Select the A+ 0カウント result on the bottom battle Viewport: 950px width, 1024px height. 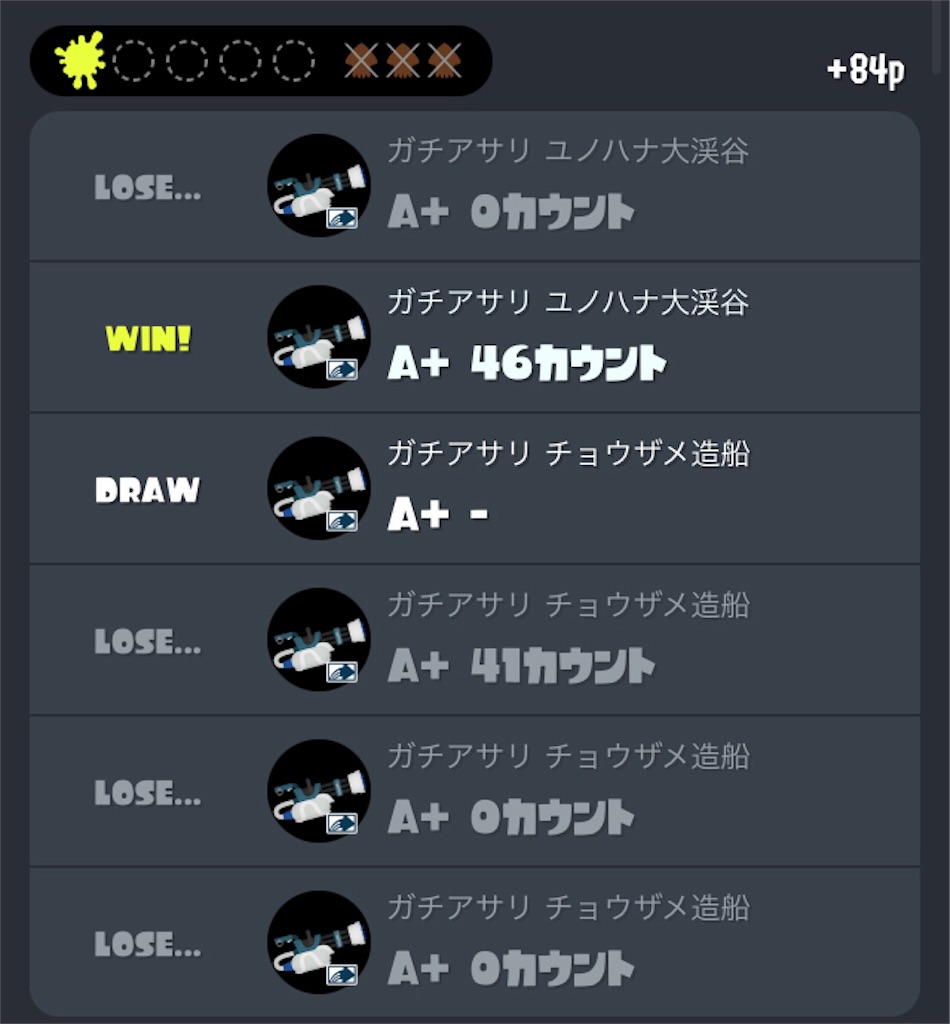(x=510, y=969)
